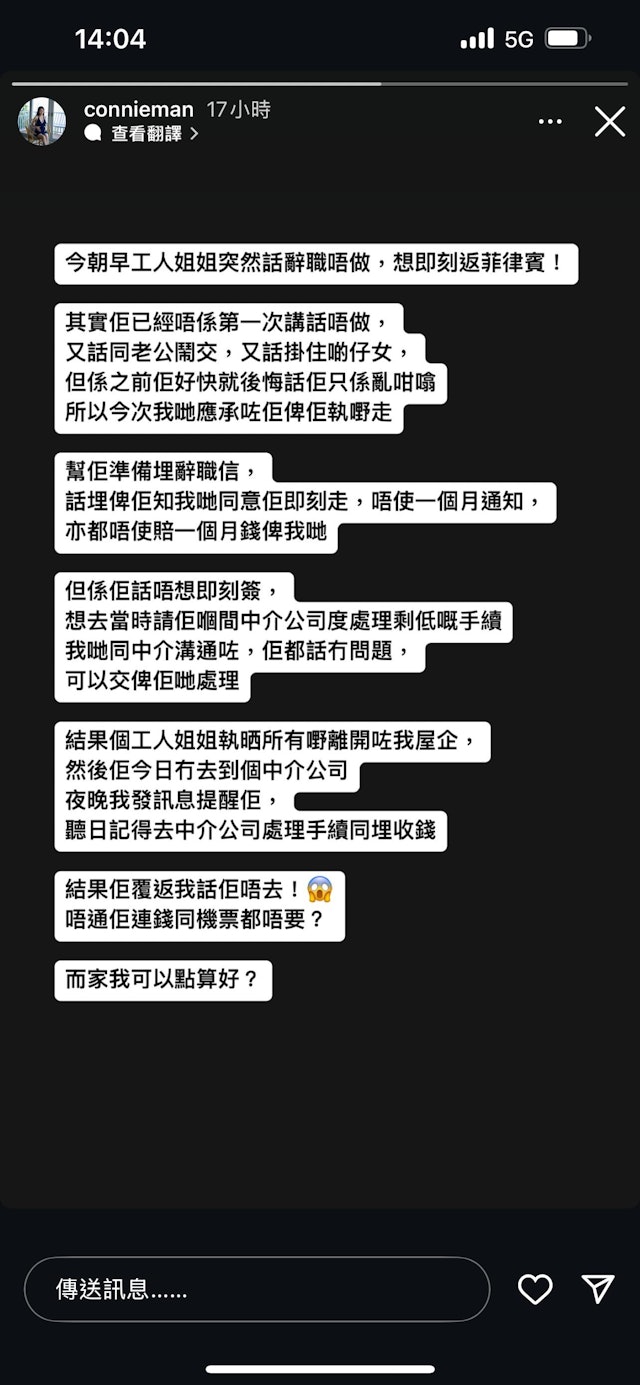Close the story with the X
Screen dimensions: 640x1385
610,122
